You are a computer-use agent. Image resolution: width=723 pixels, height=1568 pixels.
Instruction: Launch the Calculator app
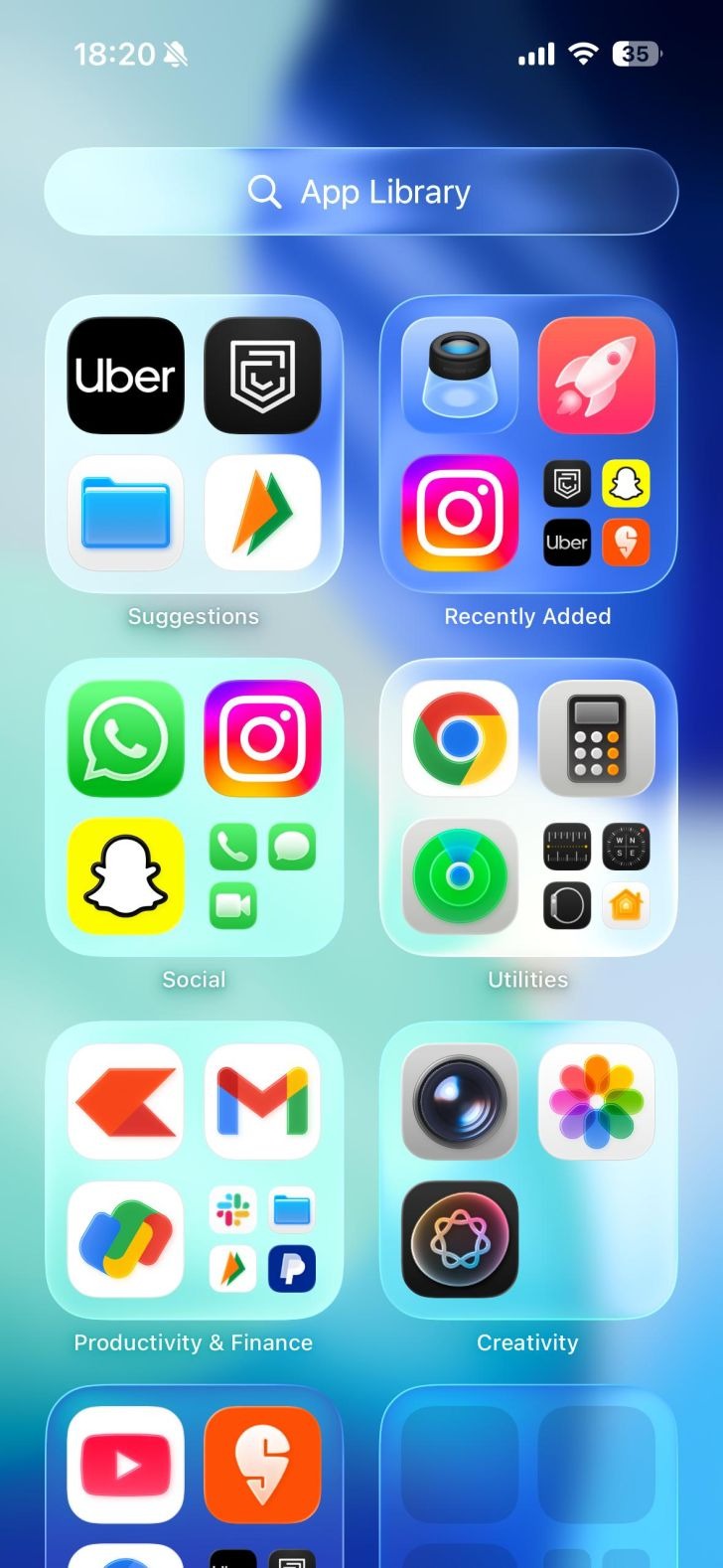tap(596, 738)
